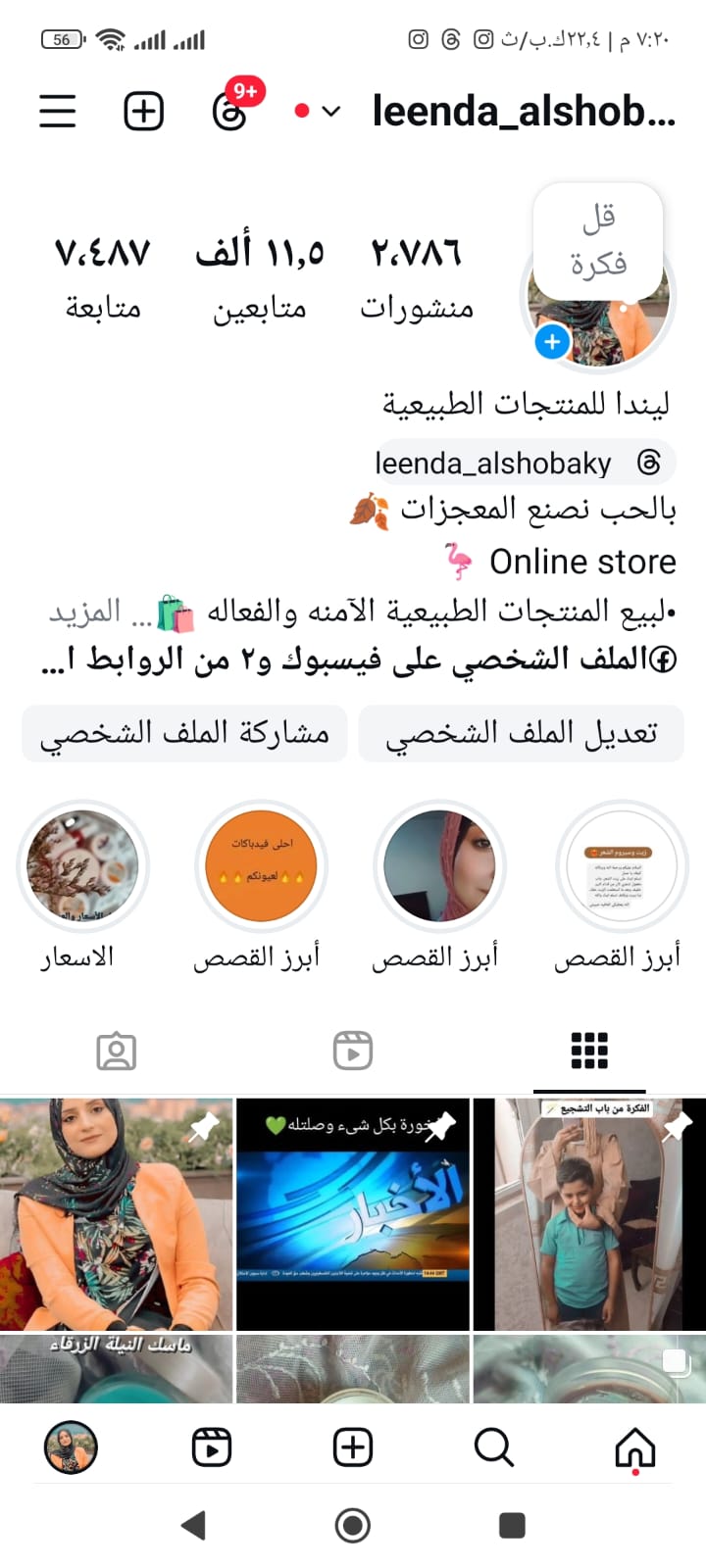Screen dimensions: 706x1568
Task: Open search and explore
Action: (x=493, y=1446)
